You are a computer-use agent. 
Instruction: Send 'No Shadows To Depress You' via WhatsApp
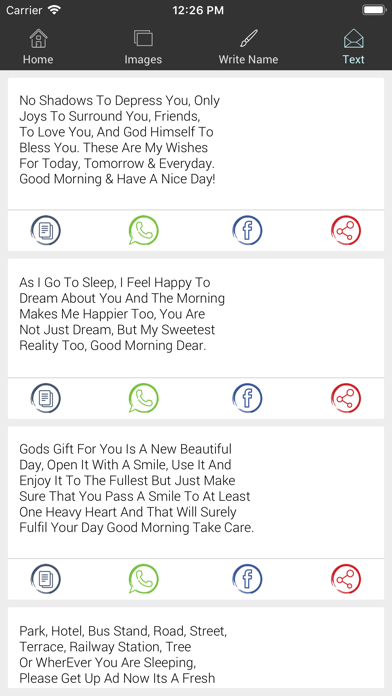(x=143, y=230)
